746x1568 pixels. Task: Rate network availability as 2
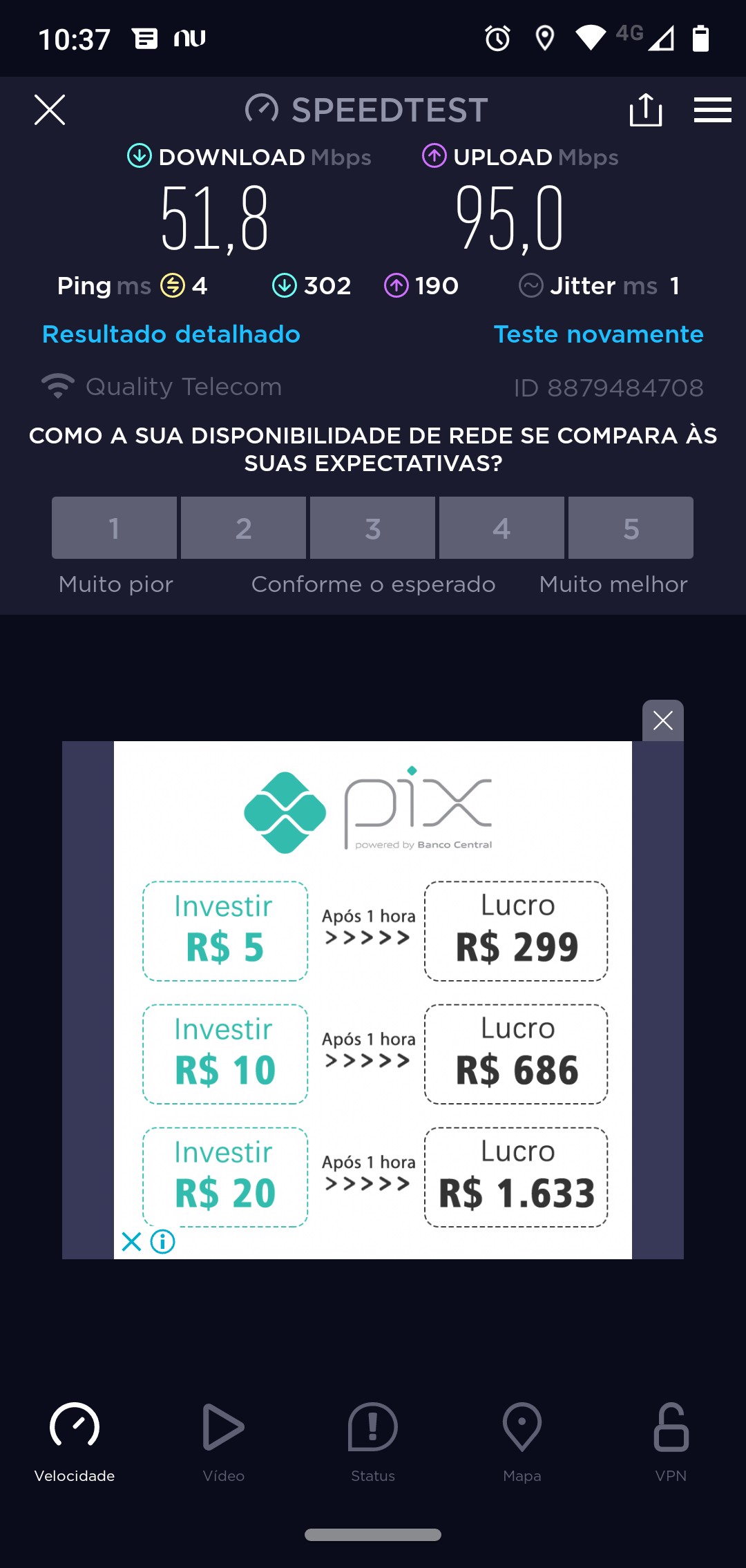(x=243, y=528)
